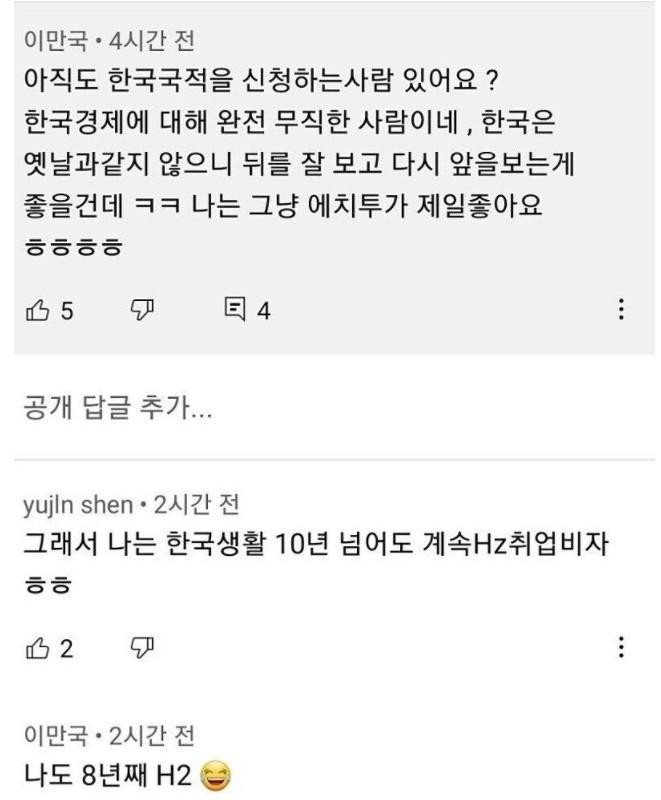661x800 pixels.
Task: Dislike yujln shen's reply
Action: [142, 648]
